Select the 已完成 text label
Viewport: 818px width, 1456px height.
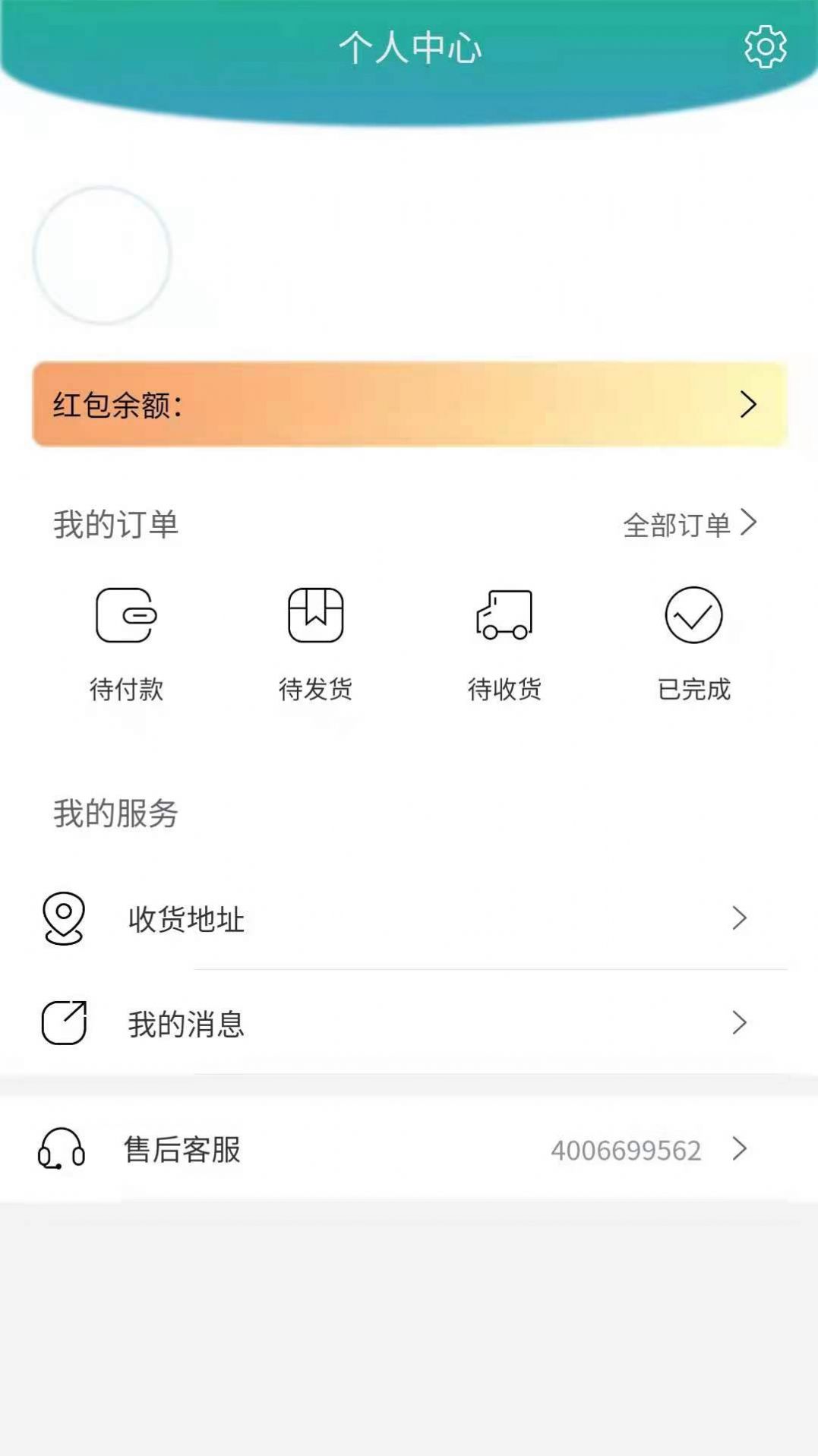pyautogui.click(x=693, y=690)
